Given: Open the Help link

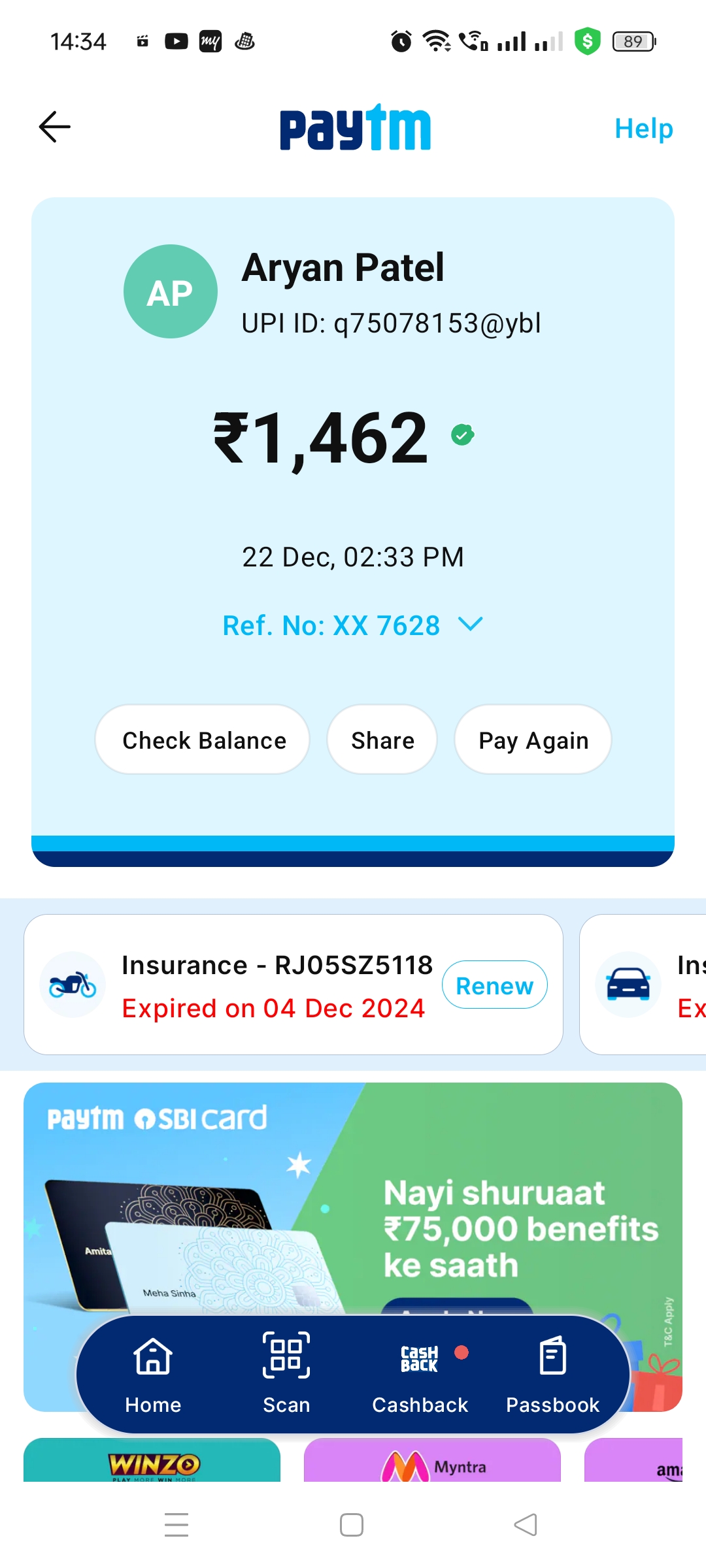Looking at the screenshot, I should tap(643, 129).
